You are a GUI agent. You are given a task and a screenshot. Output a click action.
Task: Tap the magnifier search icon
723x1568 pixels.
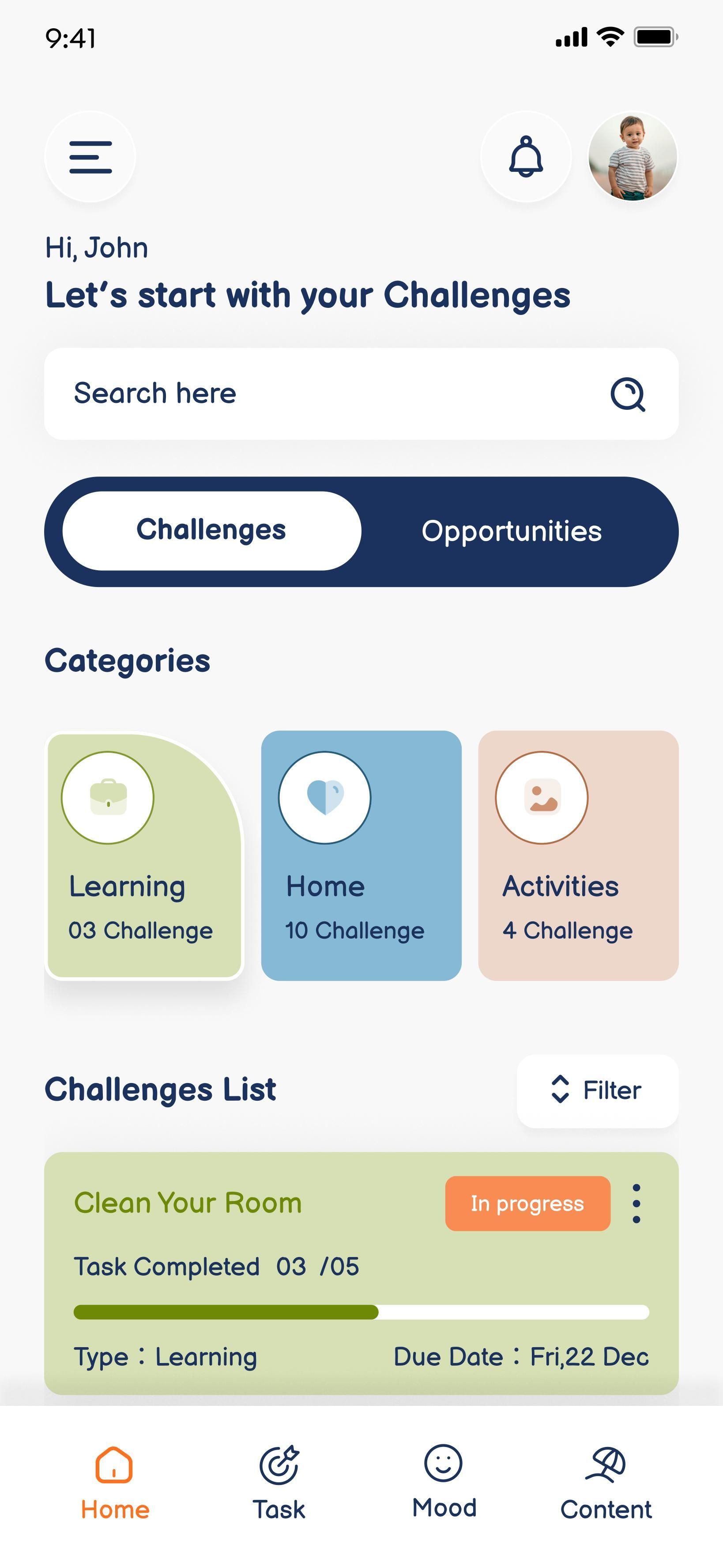point(628,394)
